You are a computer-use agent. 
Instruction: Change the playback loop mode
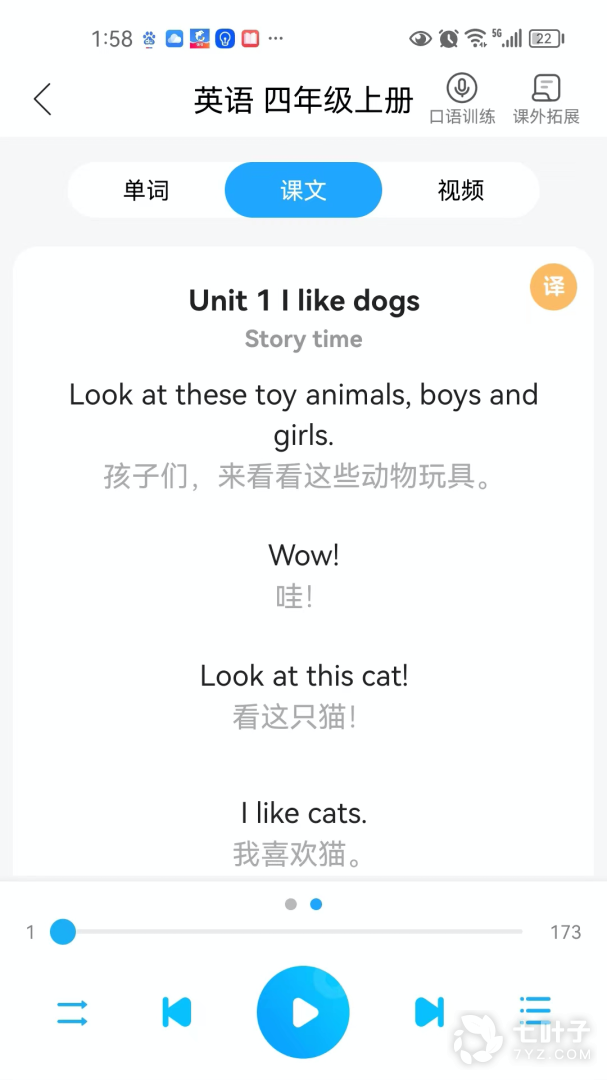coord(72,1013)
